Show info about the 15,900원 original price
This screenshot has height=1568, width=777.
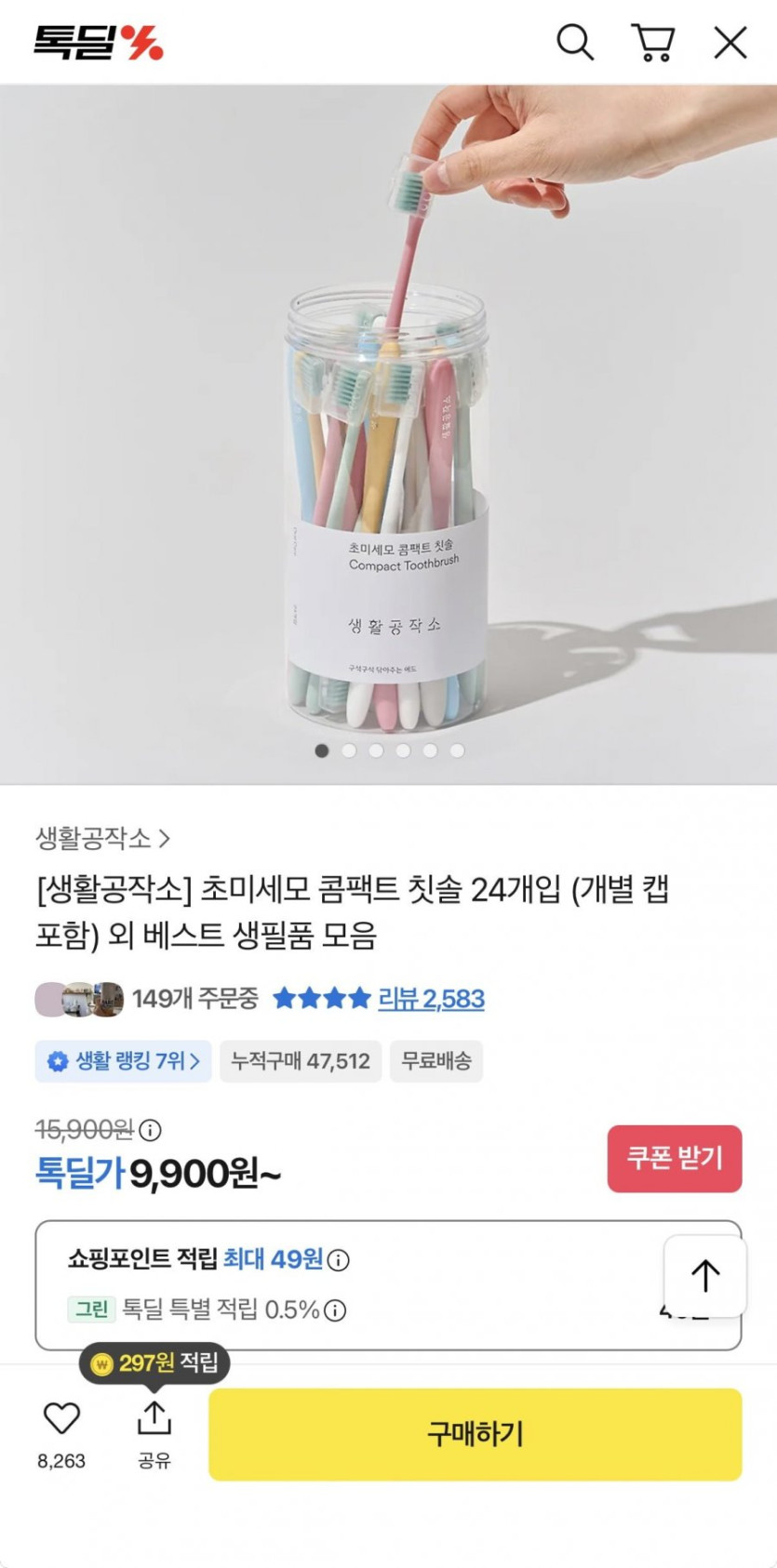[151, 1130]
